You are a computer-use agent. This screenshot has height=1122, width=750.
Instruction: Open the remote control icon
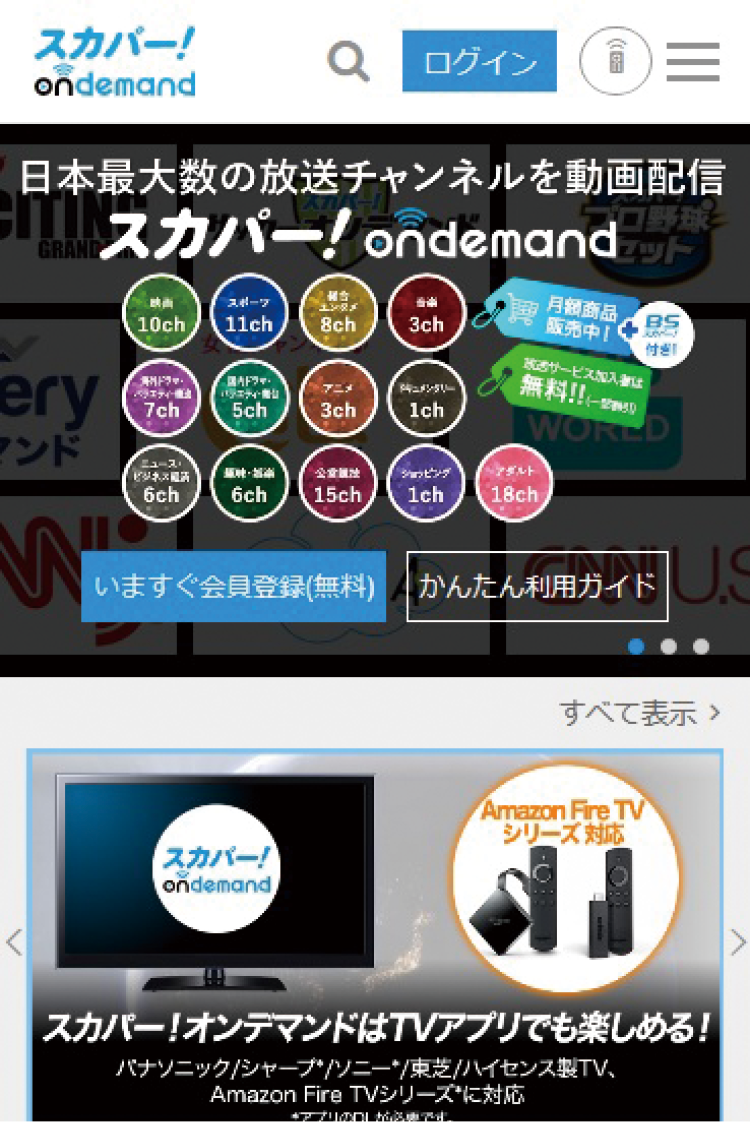[x=616, y=62]
